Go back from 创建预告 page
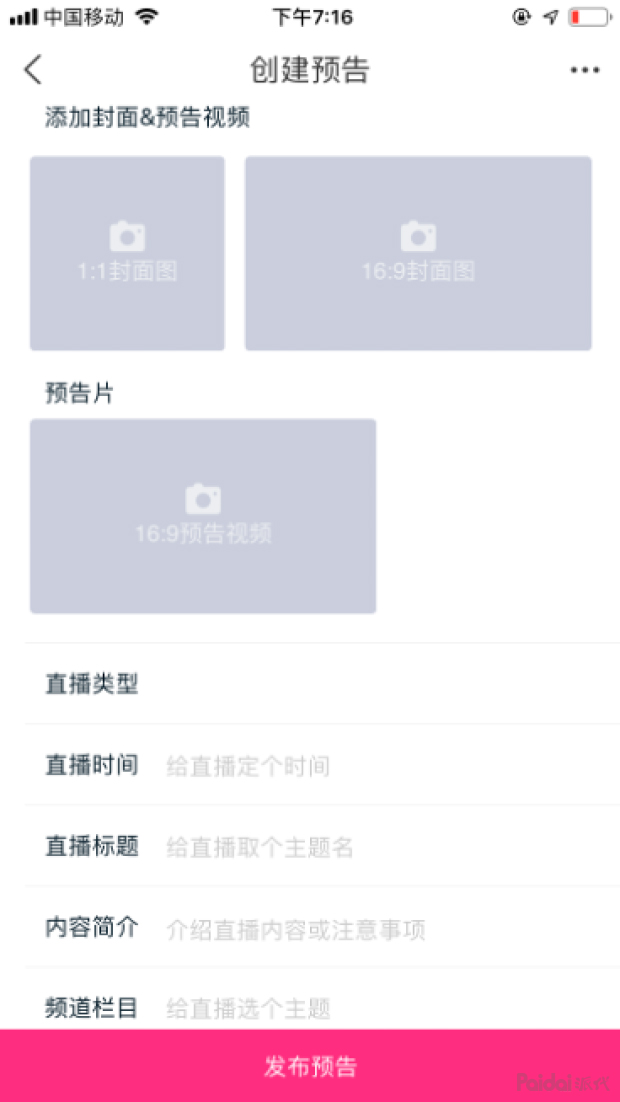 point(34,70)
